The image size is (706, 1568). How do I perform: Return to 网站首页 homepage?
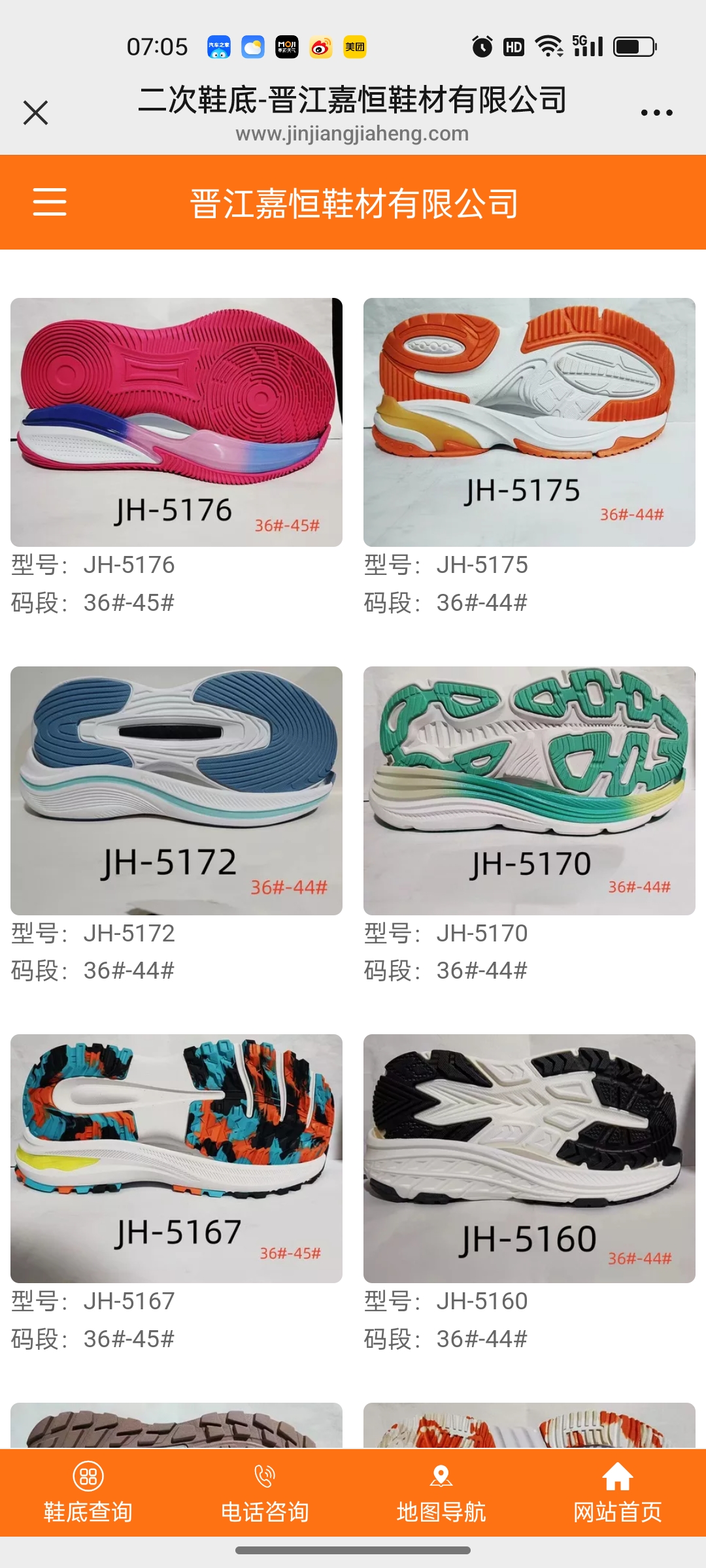click(618, 1492)
